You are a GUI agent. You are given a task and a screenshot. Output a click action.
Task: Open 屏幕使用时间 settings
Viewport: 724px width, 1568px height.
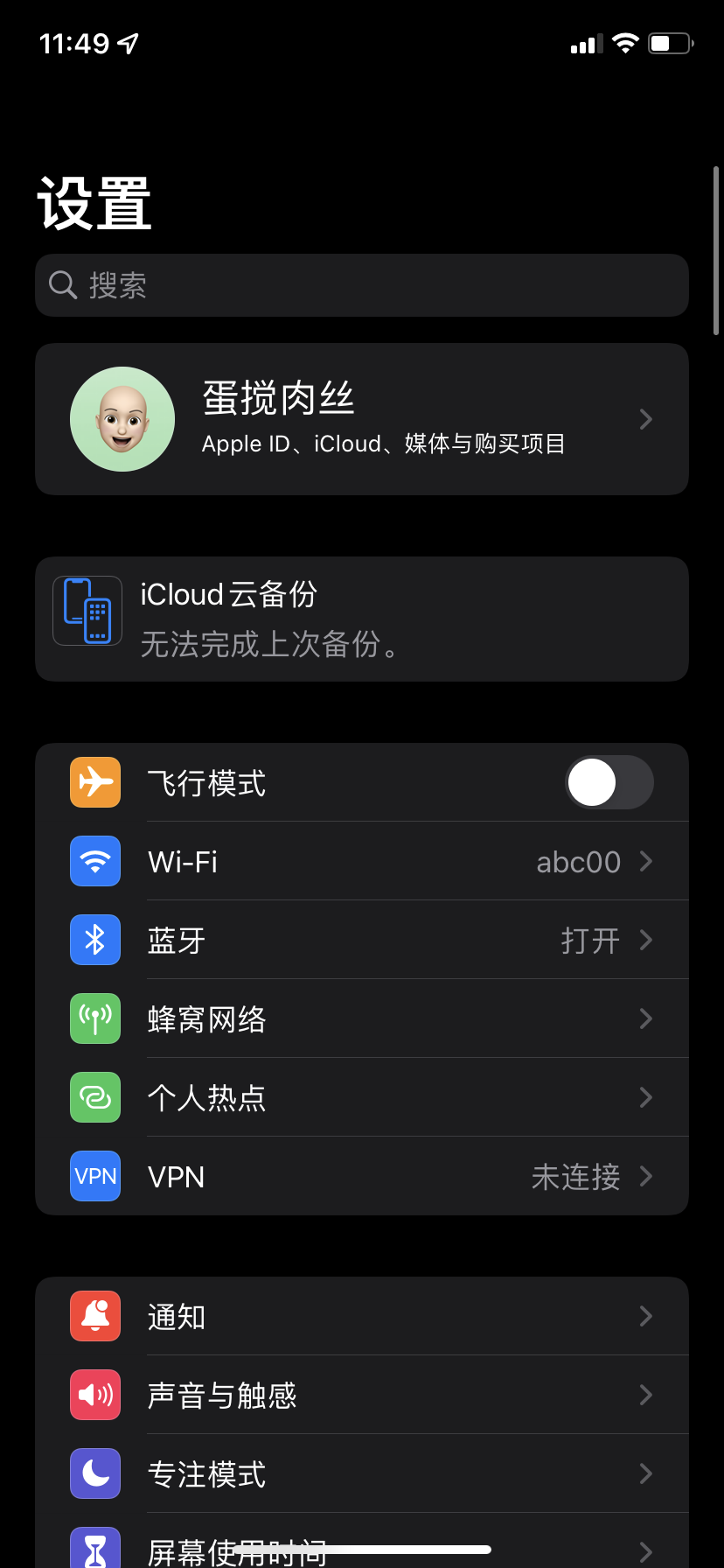[362, 1547]
